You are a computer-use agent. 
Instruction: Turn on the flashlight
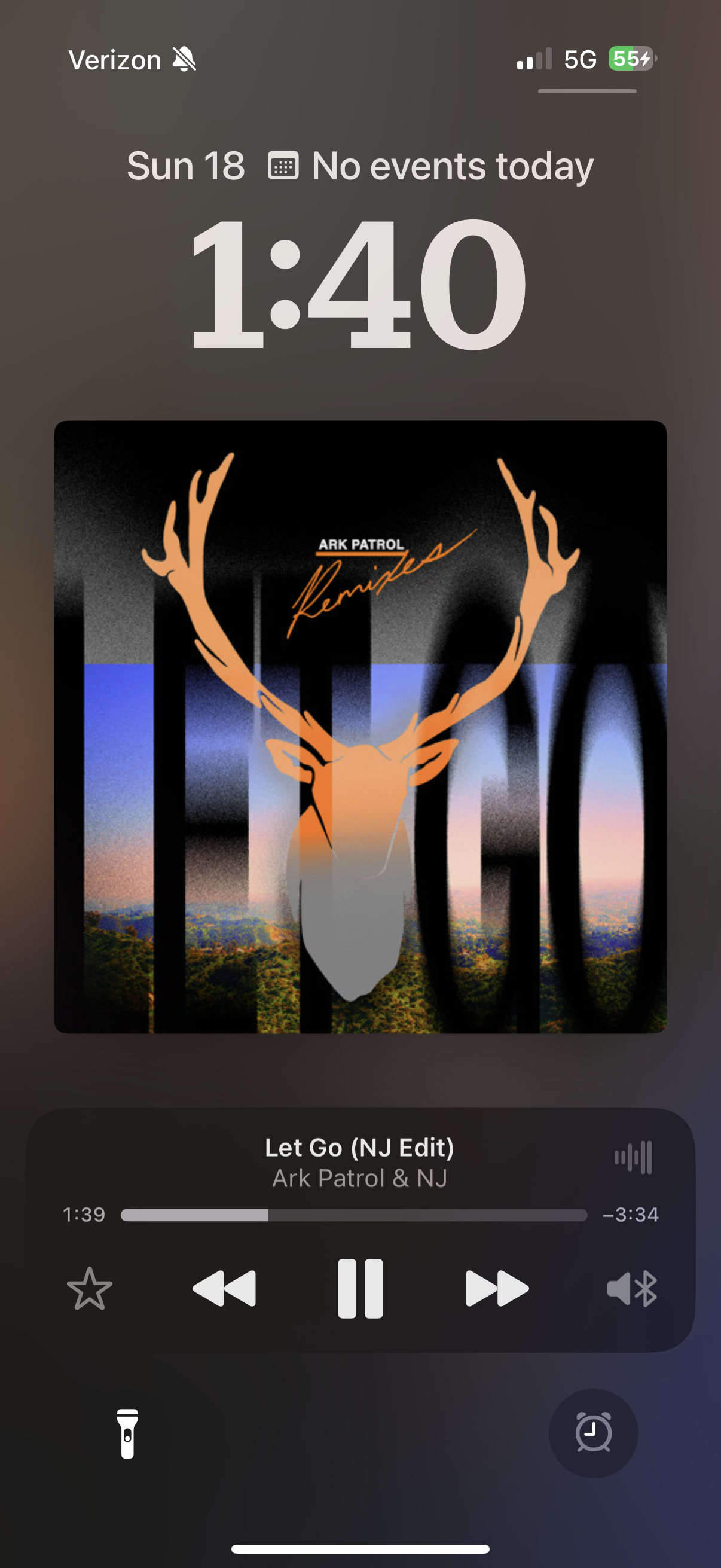pyautogui.click(x=128, y=1433)
